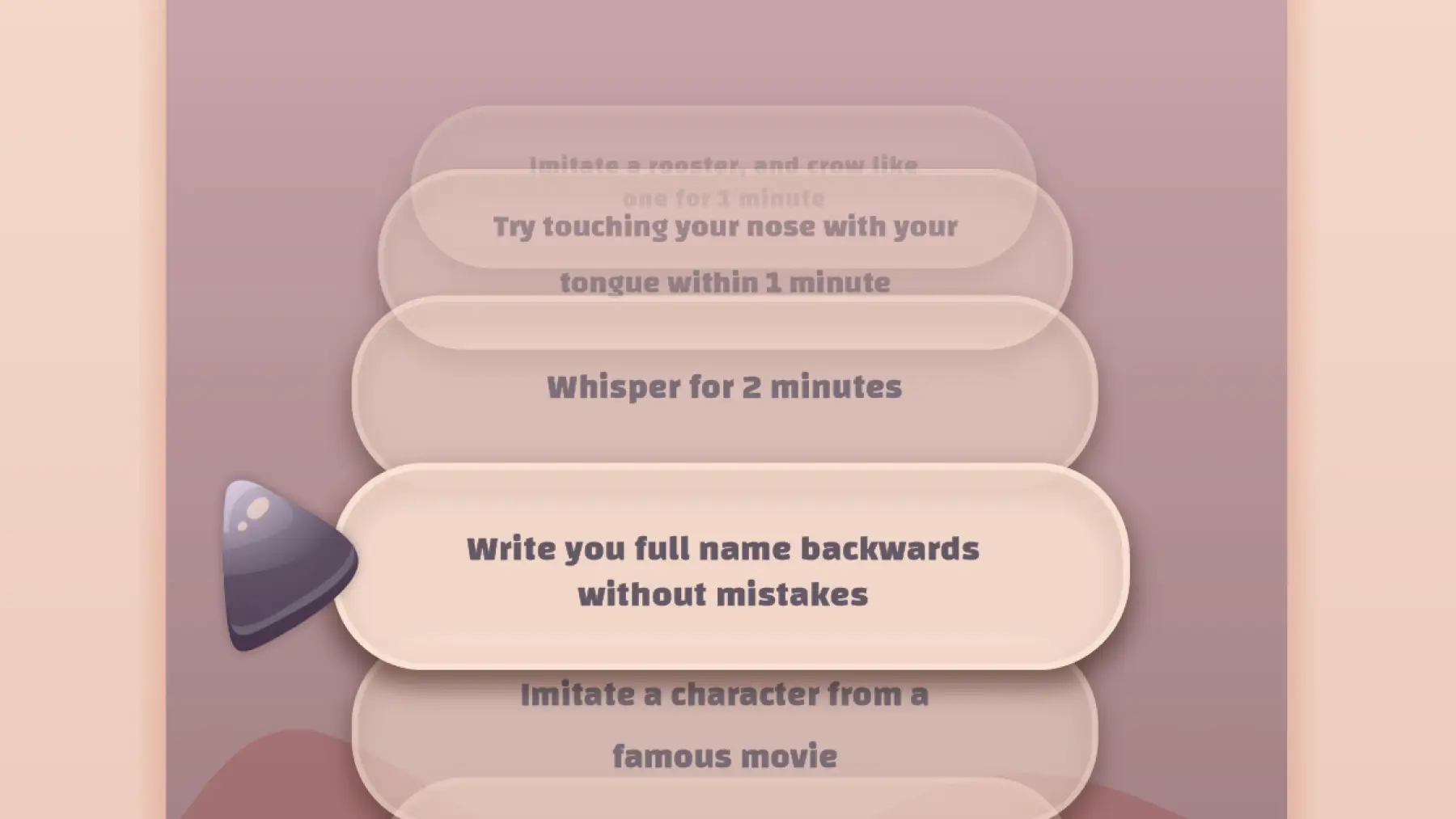The width and height of the screenshot is (1456, 819).
Task: Tap the 'Whisper for 2 minutes' card
Action: click(723, 388)
